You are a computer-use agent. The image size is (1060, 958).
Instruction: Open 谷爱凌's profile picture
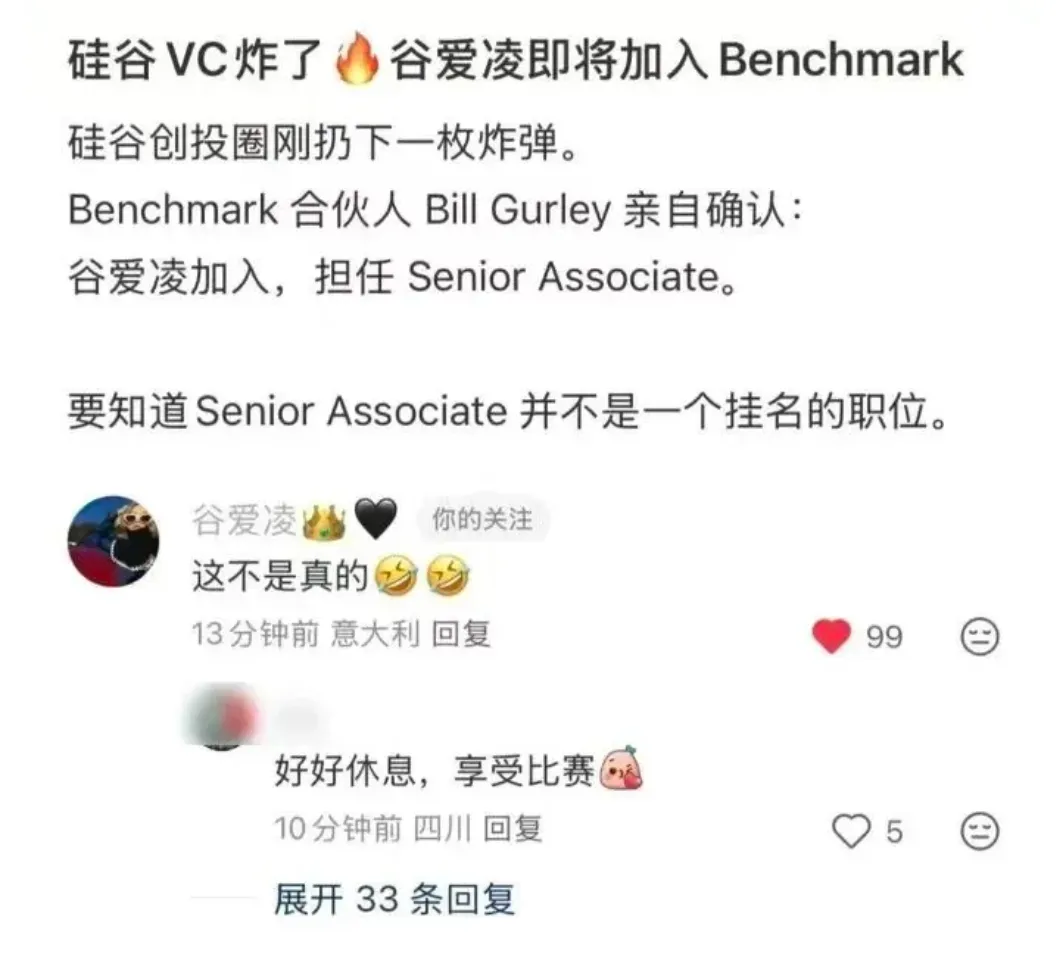[x=113, y=541]
